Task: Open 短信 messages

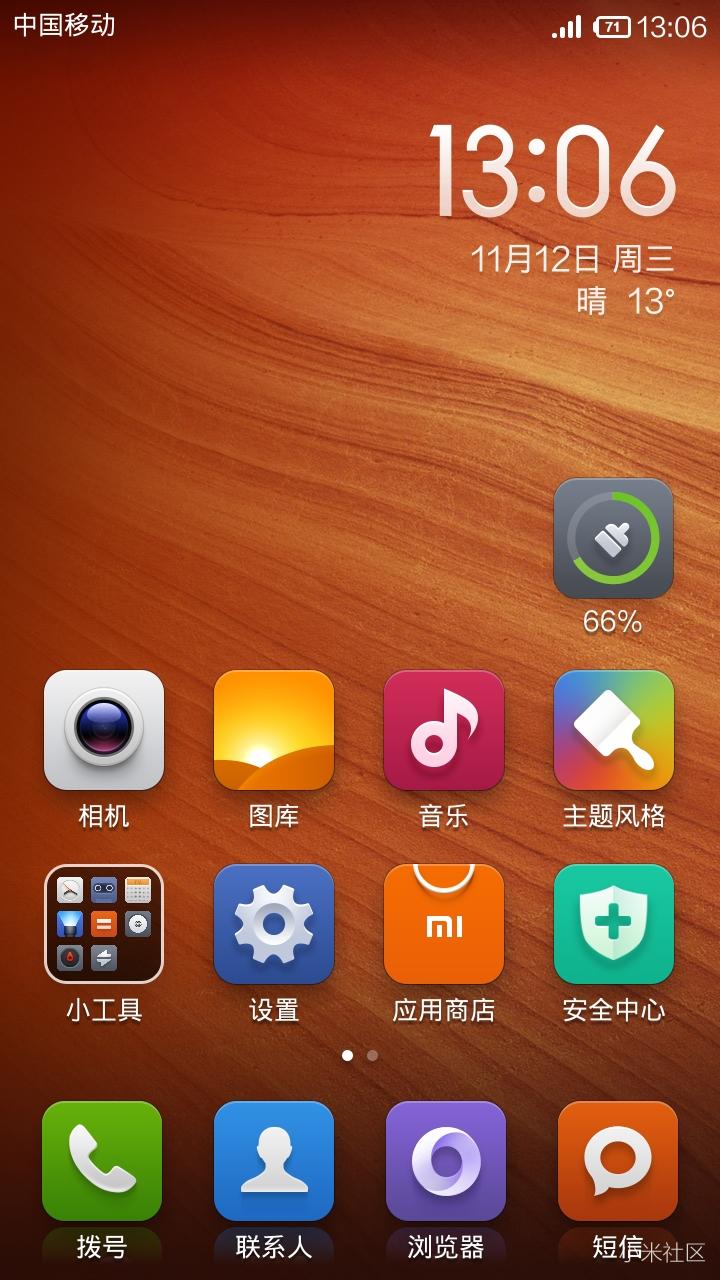Action: [x=618, y=1161]
